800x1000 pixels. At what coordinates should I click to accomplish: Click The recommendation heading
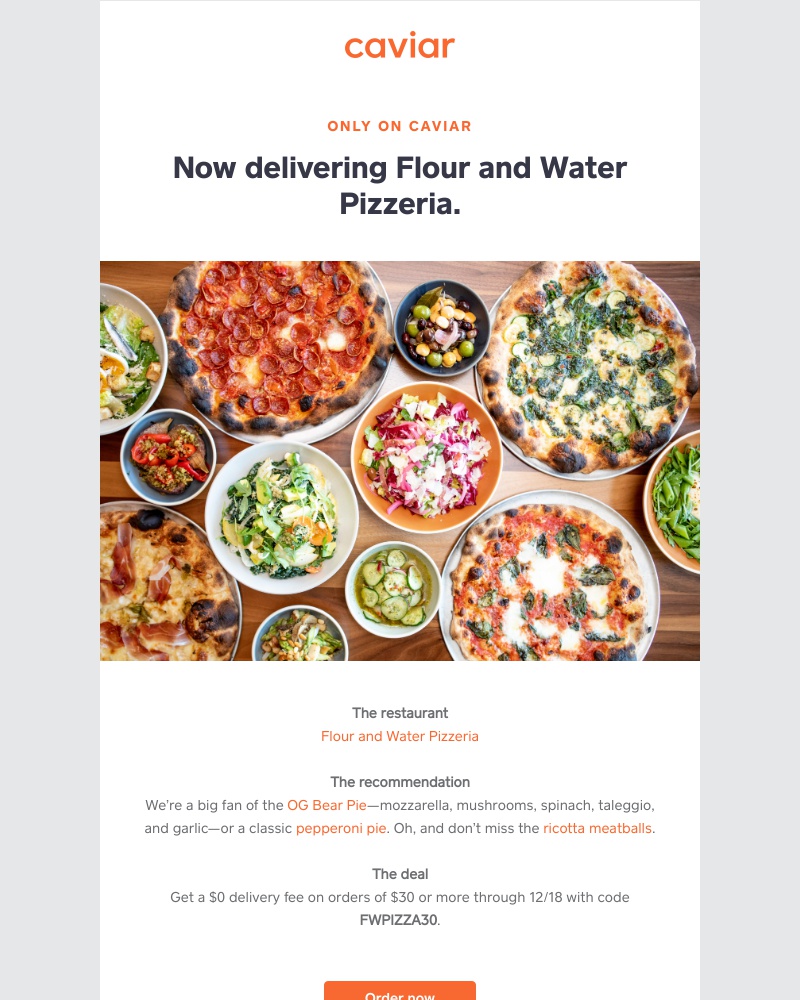pyautogui.click(x=399, y=782)
